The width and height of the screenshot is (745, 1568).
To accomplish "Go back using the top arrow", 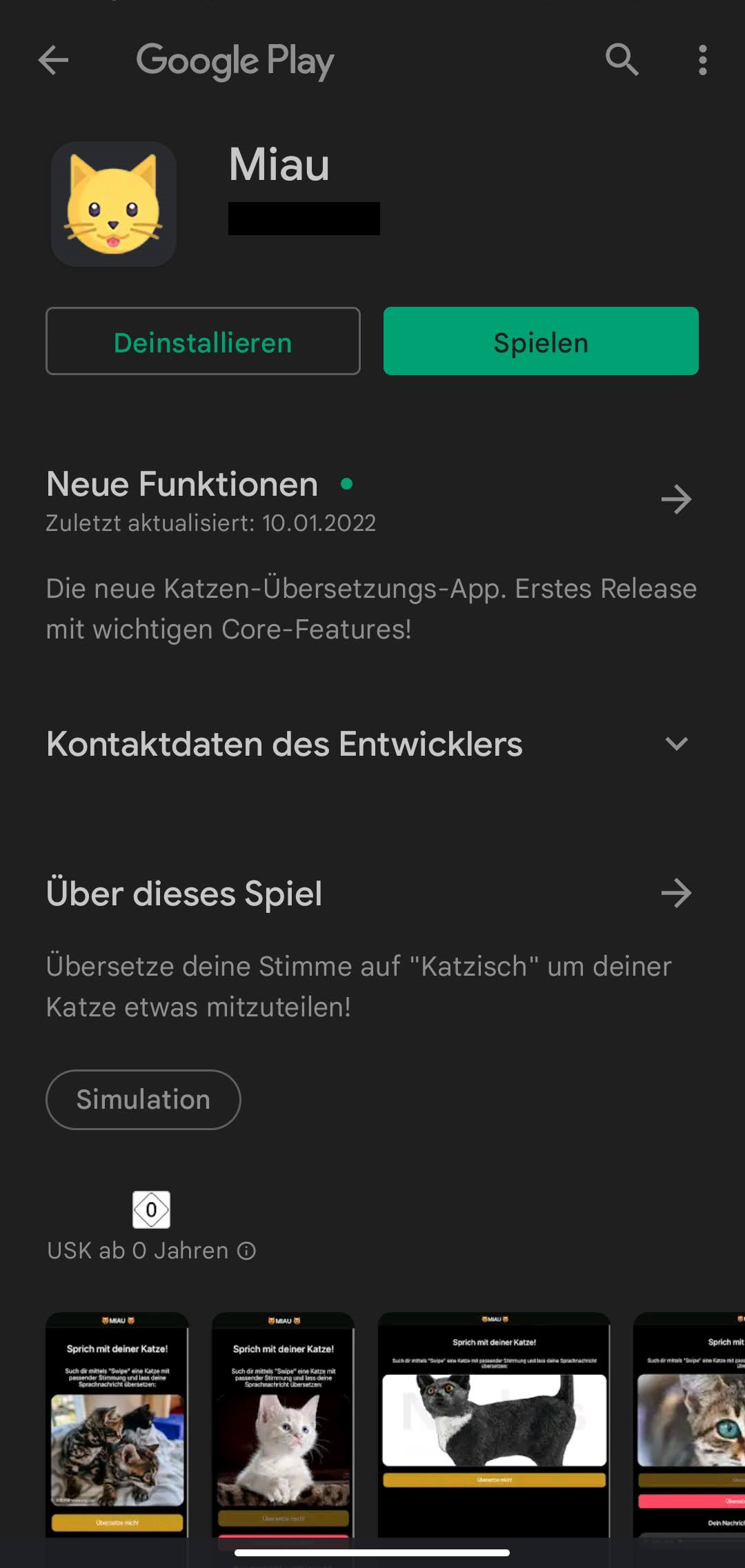I will click(x=53, y=60).
